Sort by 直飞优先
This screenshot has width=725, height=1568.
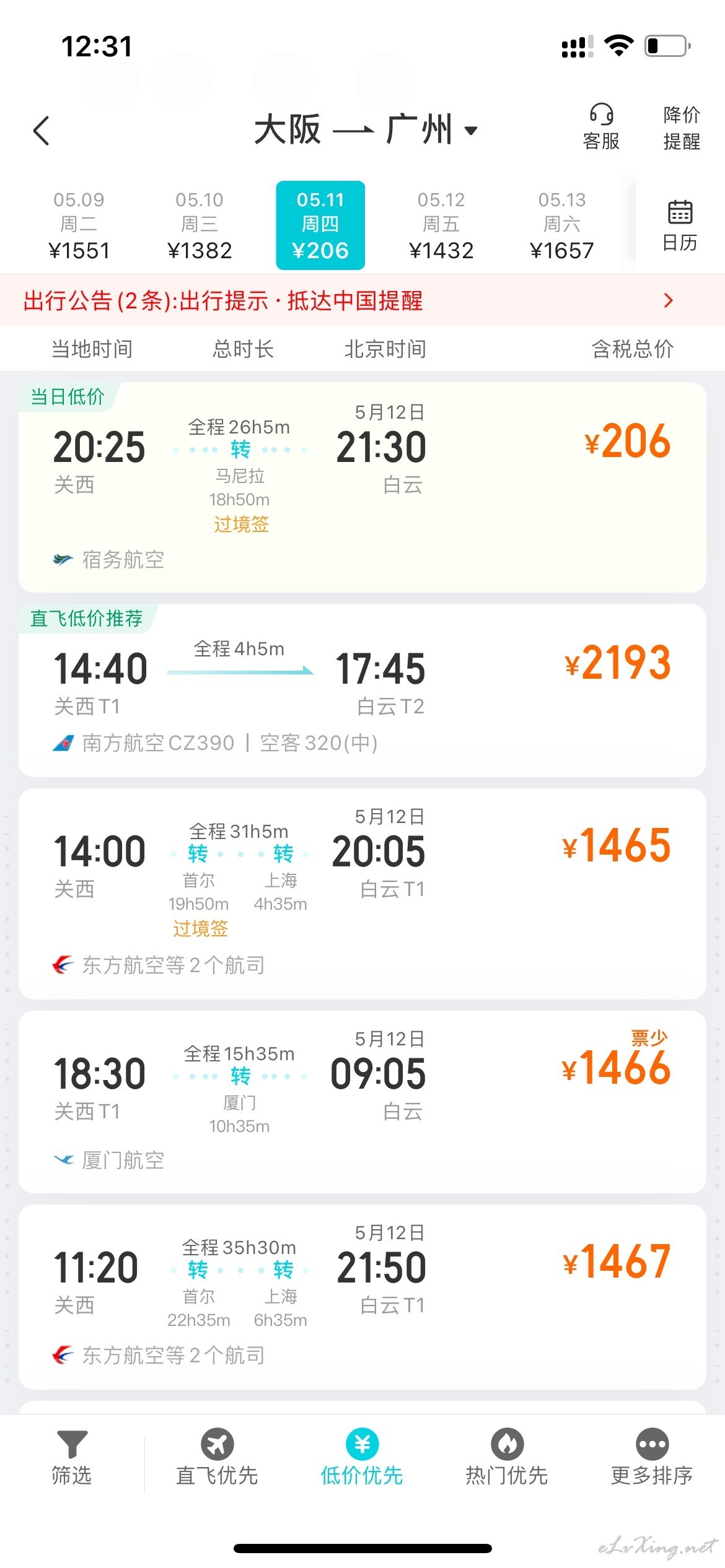click(217, 1458)
